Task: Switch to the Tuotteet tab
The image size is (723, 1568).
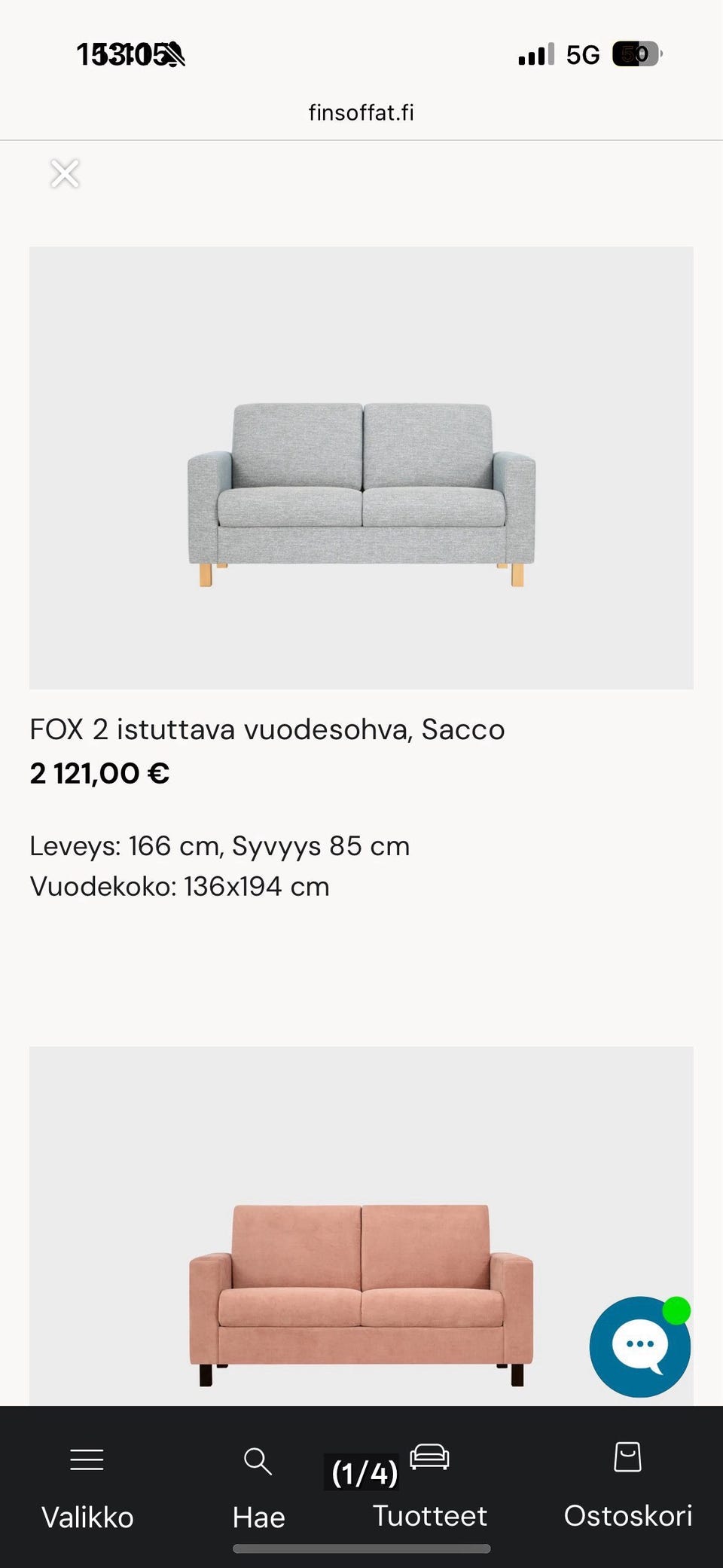Action: tap(429, 1488)
